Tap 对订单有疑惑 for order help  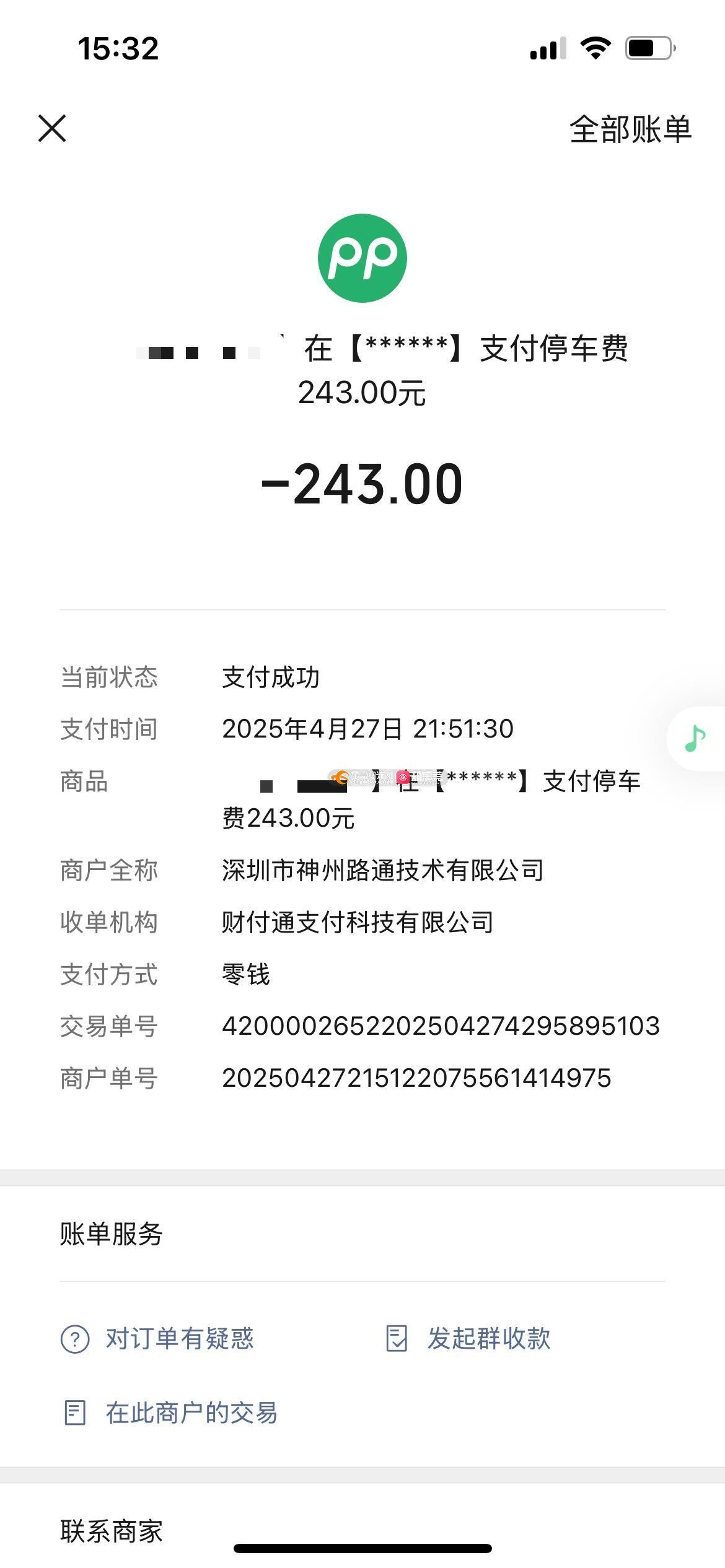point(157,1339)
